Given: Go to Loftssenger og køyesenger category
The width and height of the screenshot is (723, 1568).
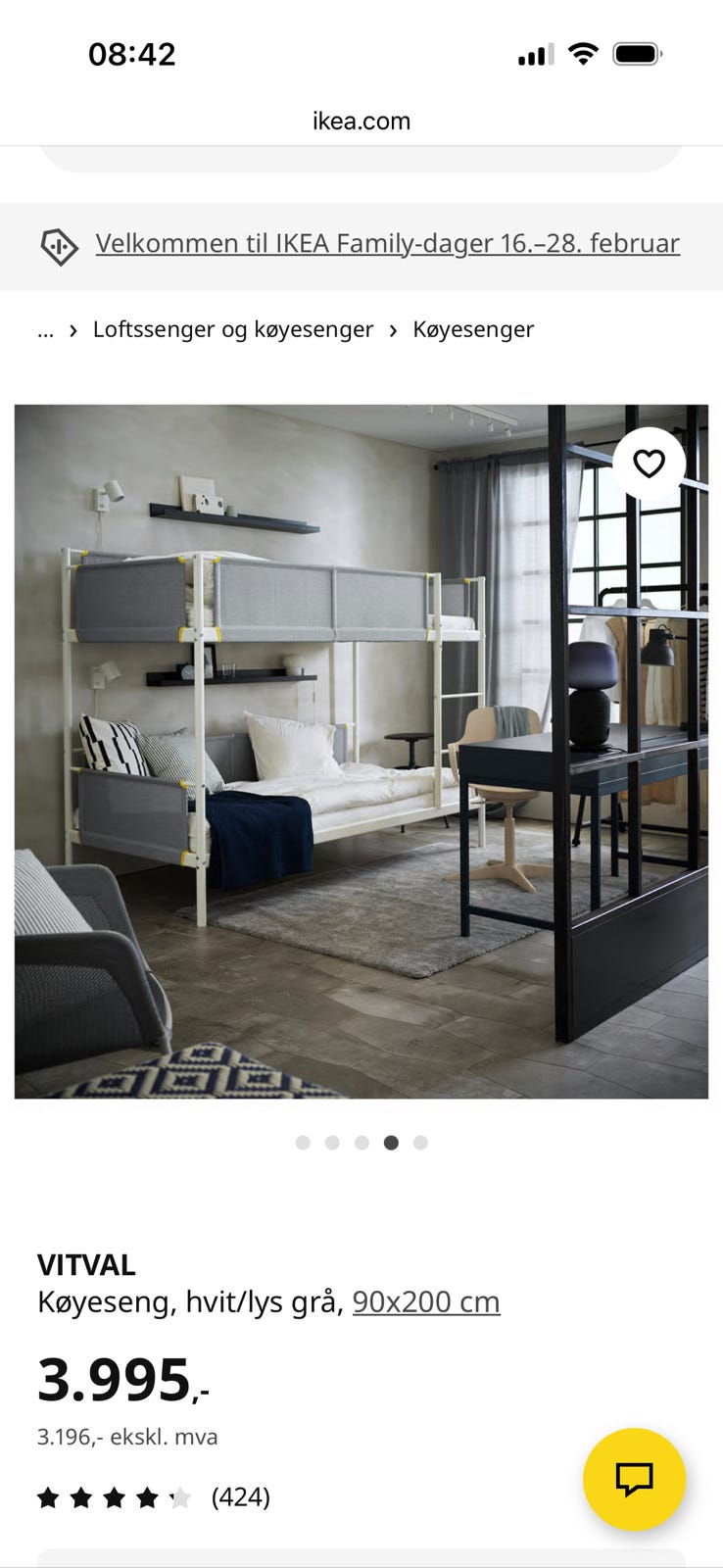Looking at the screenshot, I should (x=232, y=329).
